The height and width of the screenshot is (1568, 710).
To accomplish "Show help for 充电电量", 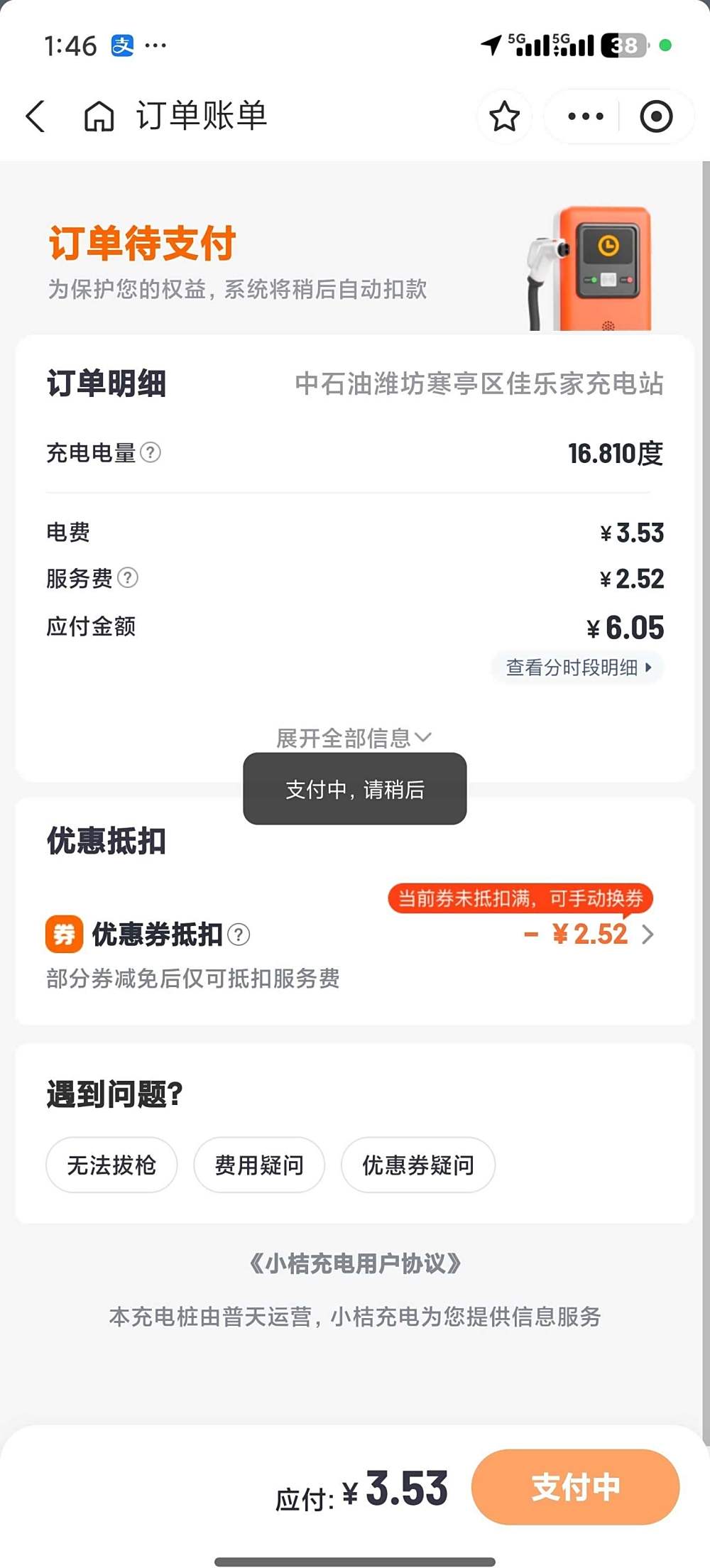I will (x=151, y=452).
